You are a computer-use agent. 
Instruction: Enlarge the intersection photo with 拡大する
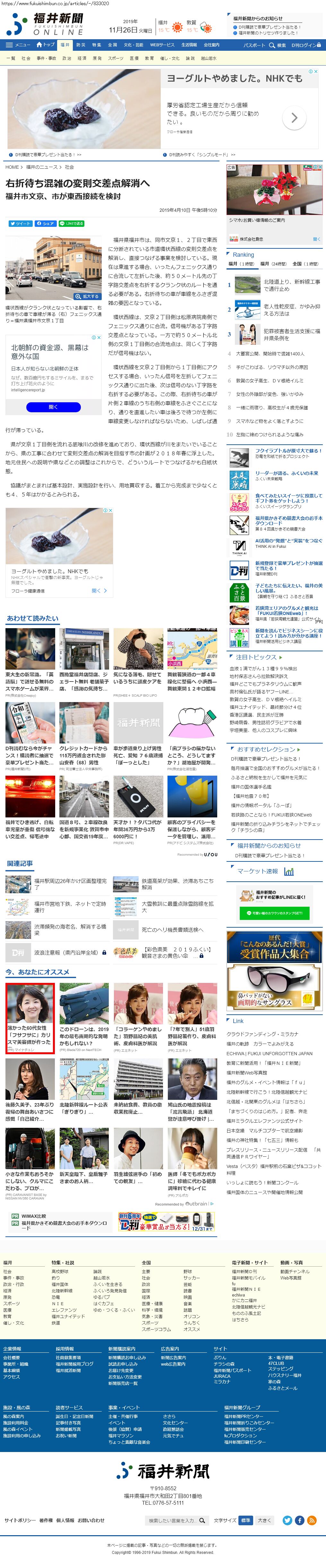point(87,297)
